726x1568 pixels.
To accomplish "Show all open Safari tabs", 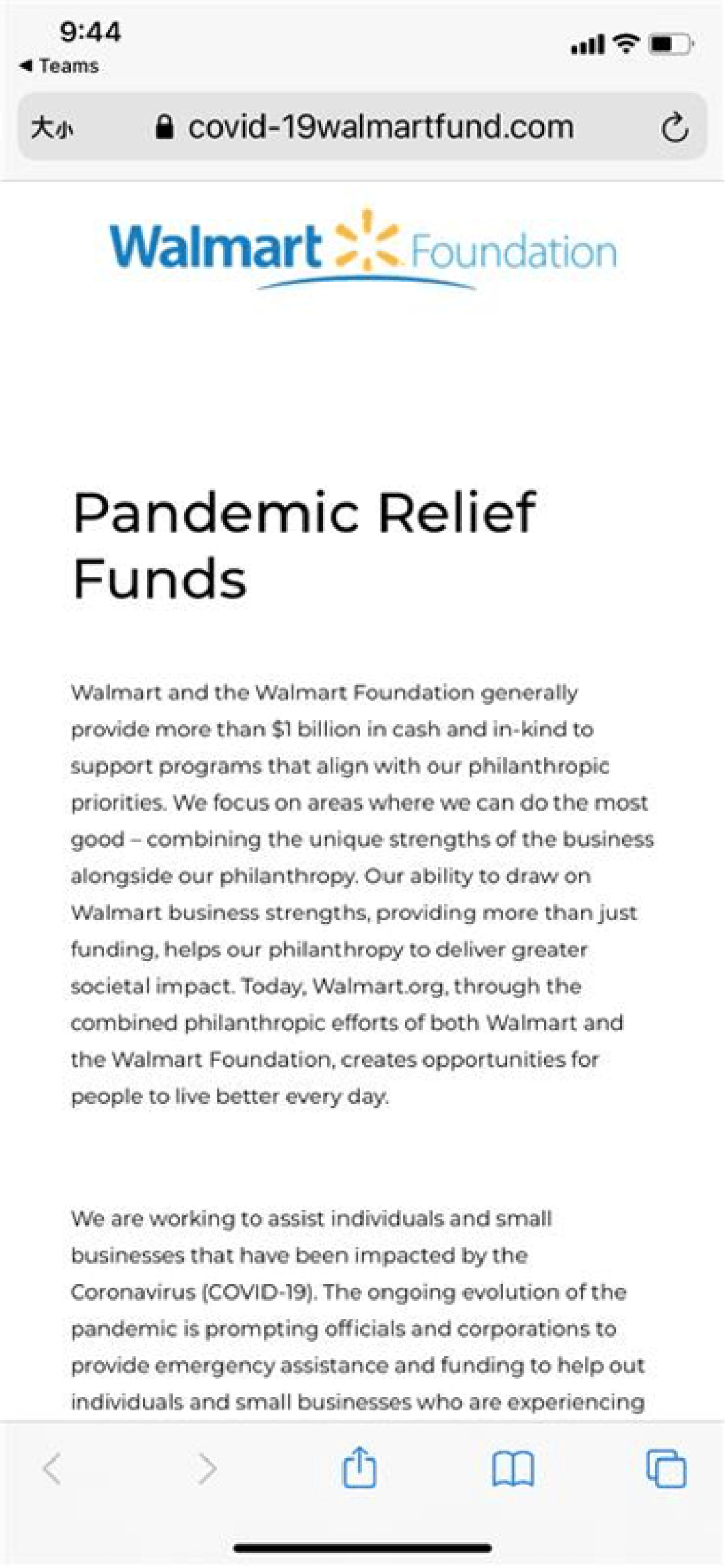I will (665, 1468).
